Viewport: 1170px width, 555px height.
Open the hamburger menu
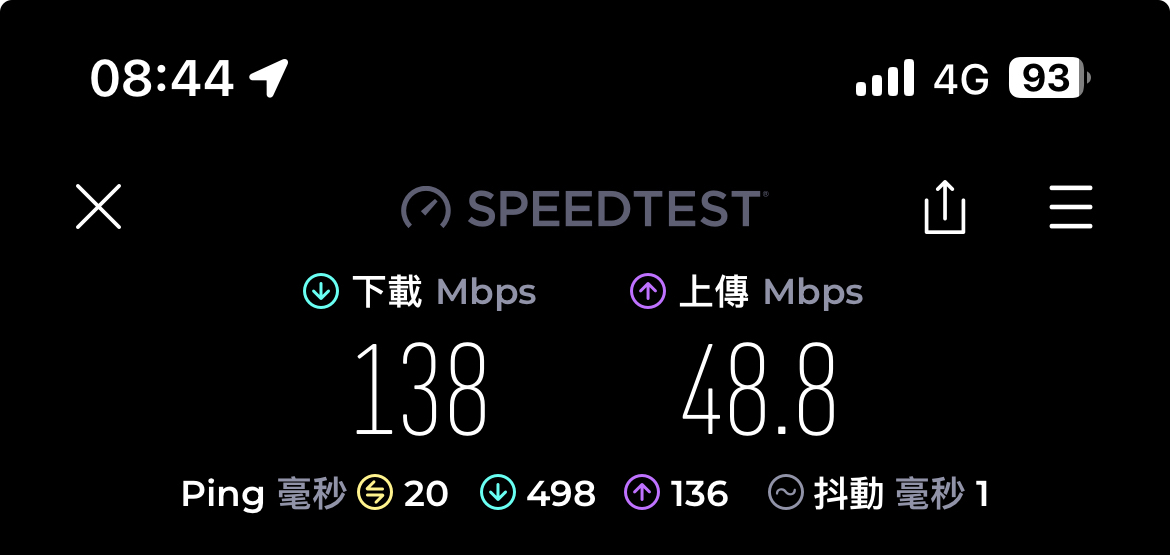[1070, 208]
